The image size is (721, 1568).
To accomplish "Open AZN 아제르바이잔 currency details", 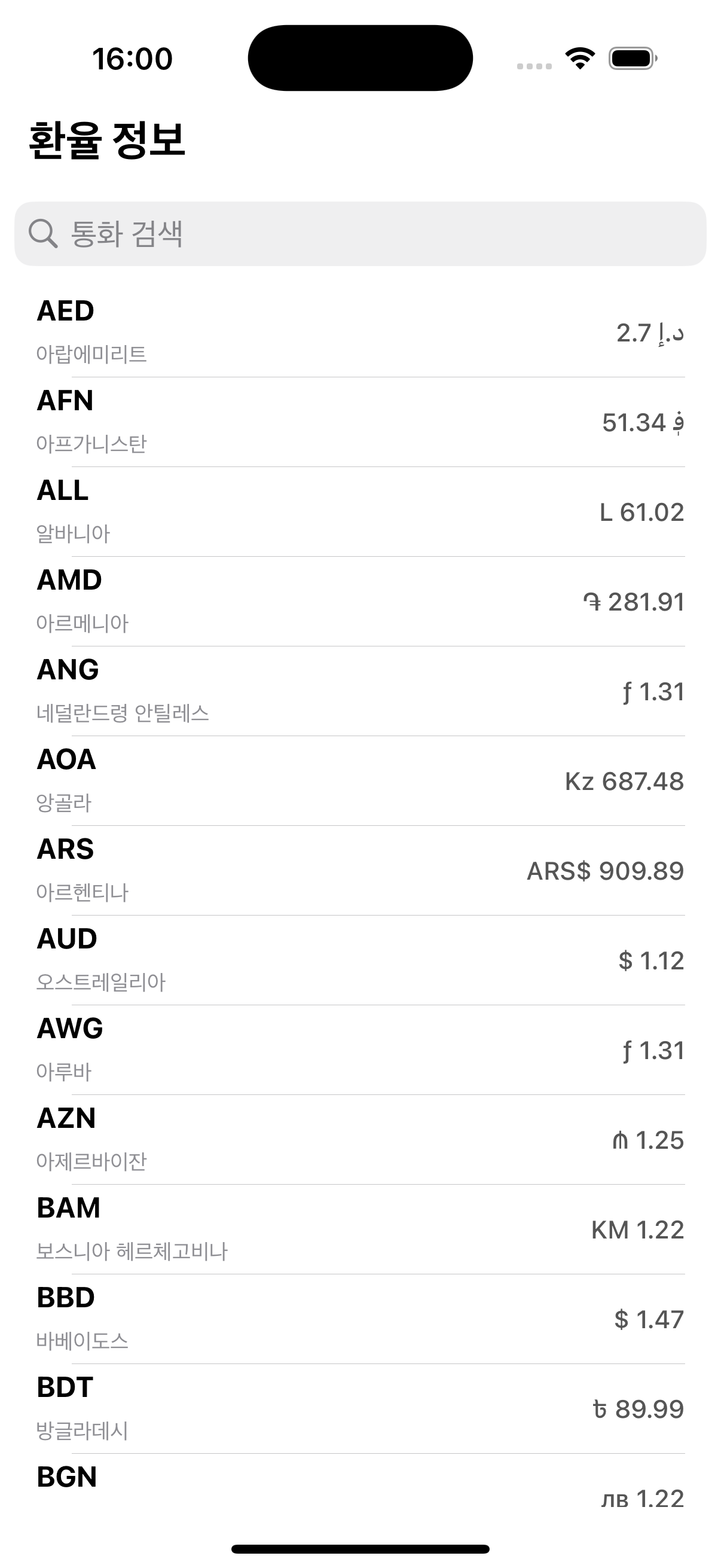I will (x=360, y=1139).
